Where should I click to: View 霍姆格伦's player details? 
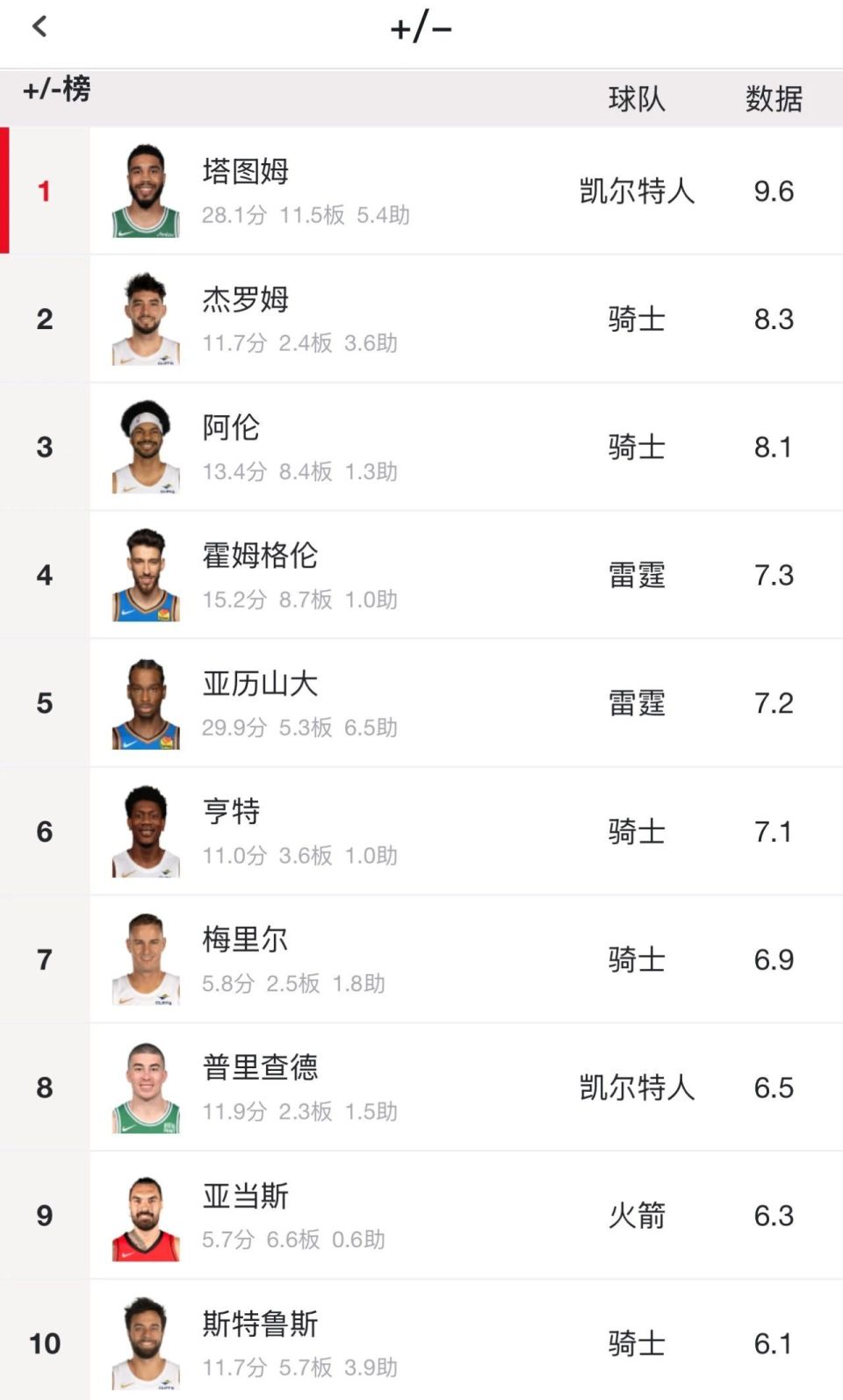click(x=421, y=575)
